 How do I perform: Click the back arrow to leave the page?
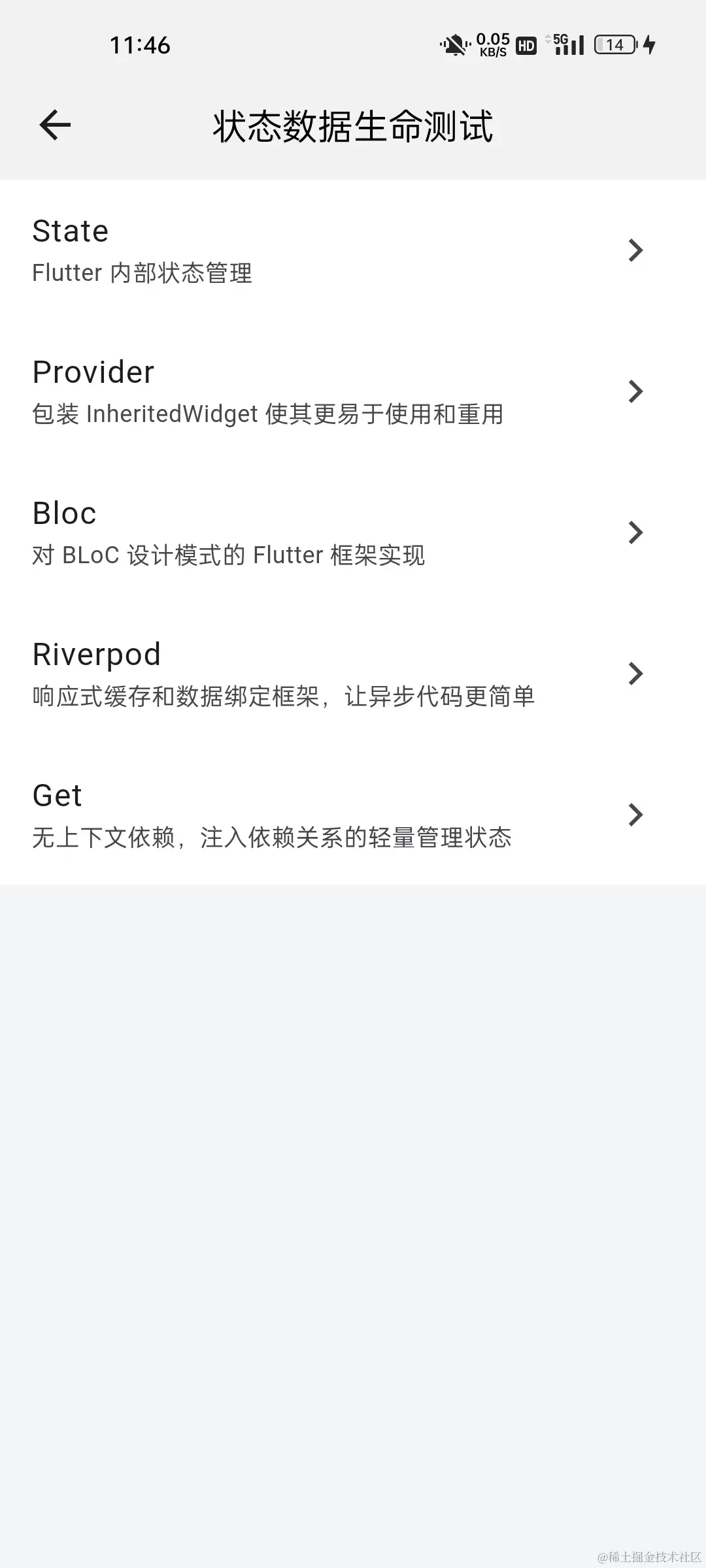point(55,124)
